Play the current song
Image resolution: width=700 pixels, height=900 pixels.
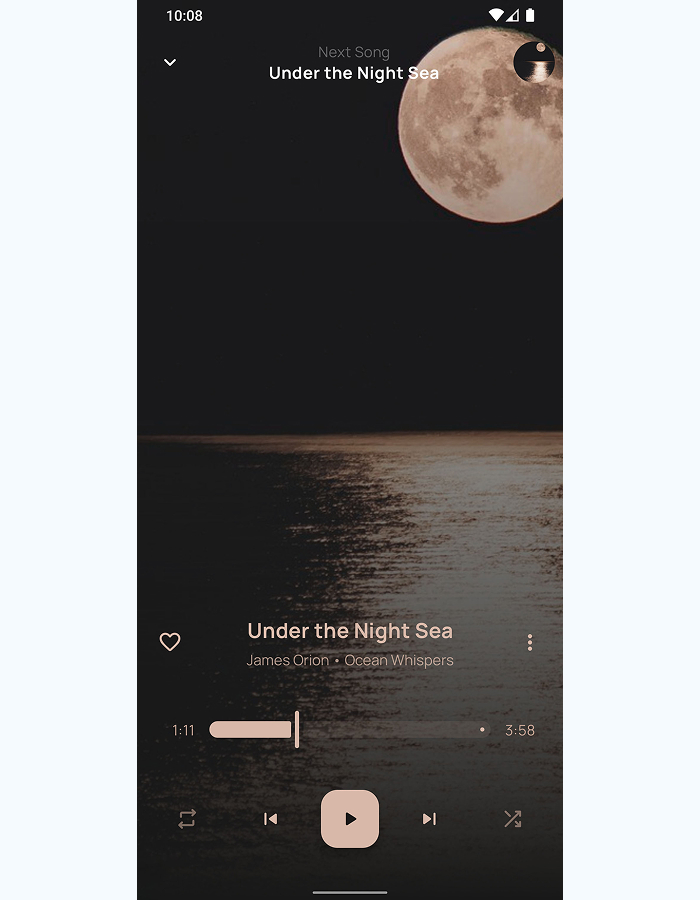pos(350,819)
